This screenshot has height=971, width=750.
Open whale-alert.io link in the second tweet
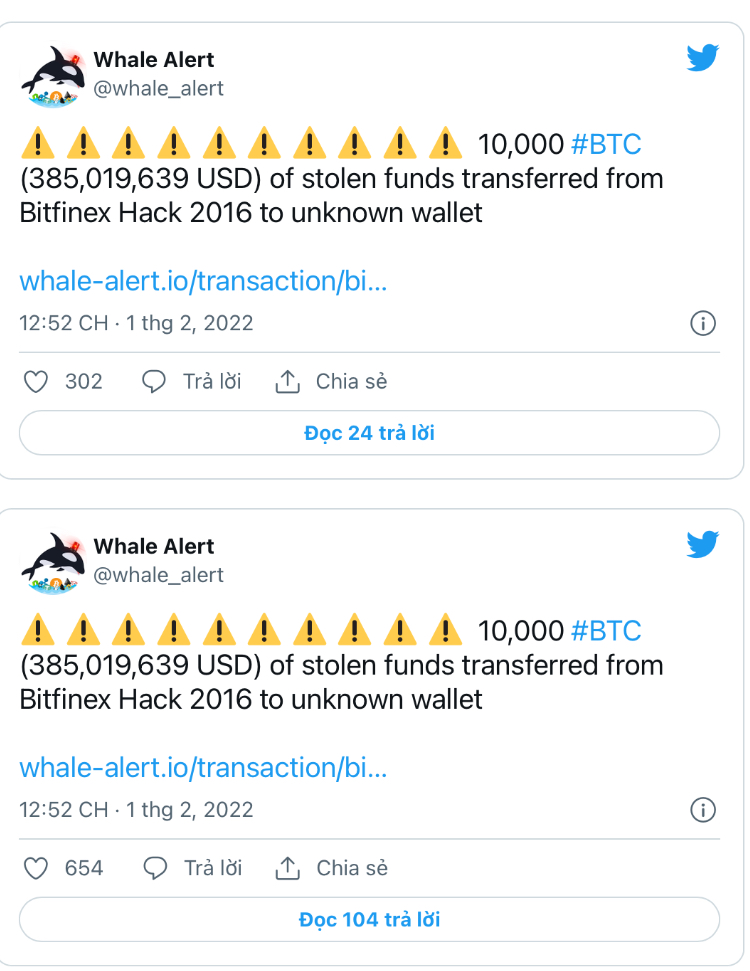coord(203,768)
